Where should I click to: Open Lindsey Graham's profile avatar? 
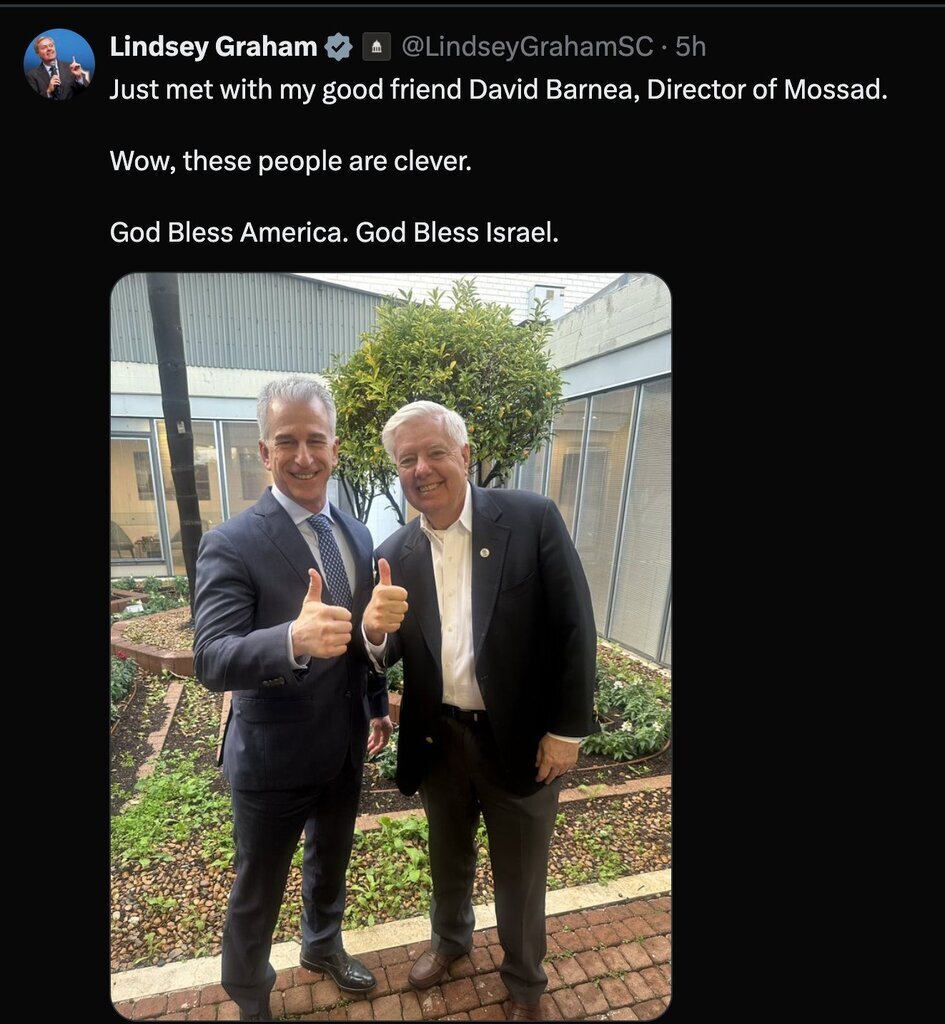pos(59,64)
